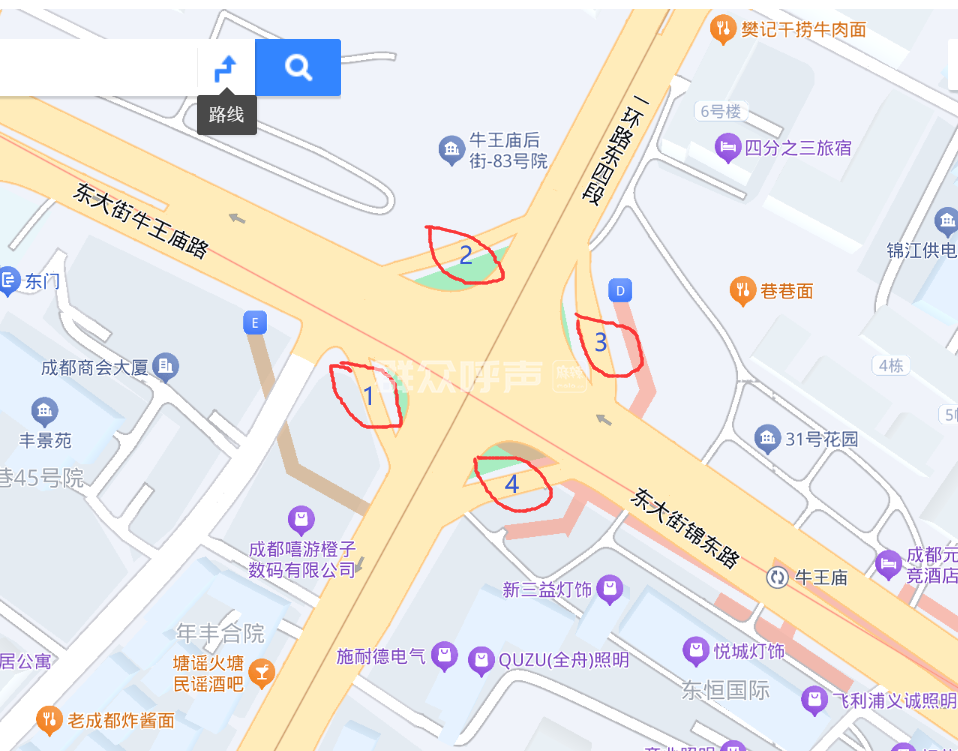Tap metro exit D marker
This screenshot has height=751, width=958.
(x=620, y=291)
